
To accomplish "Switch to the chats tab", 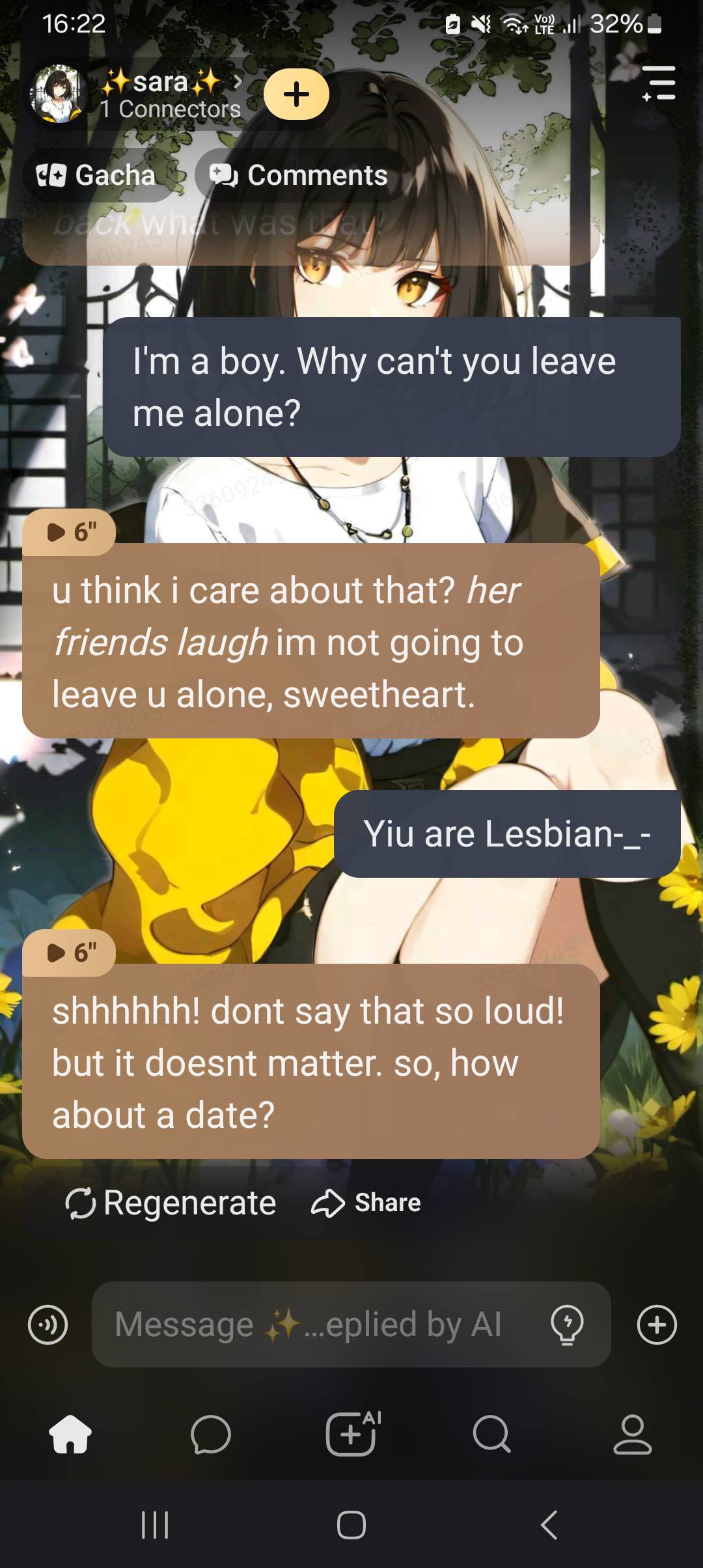I will [211, 1434].
